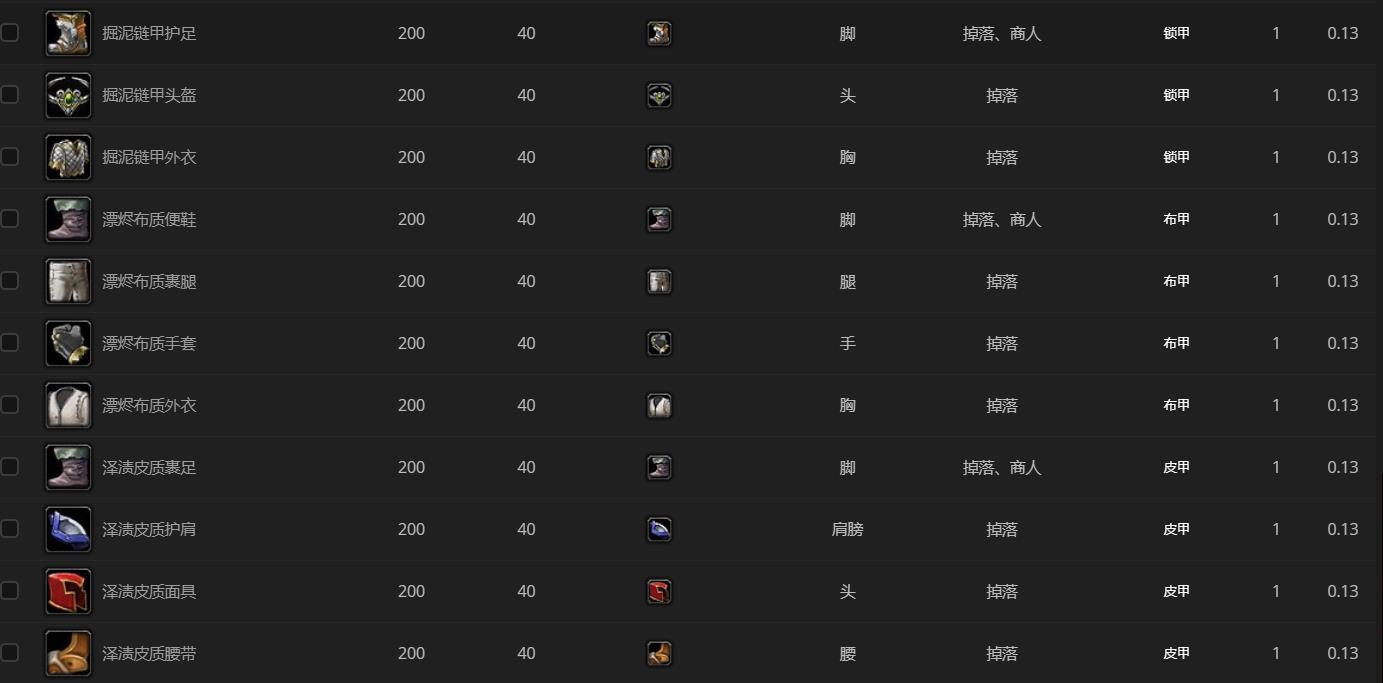Tick the checkbox for 掘泥链甲护足
The height and width of the screenshot is (683, 1383).
[x=10, y=33]
